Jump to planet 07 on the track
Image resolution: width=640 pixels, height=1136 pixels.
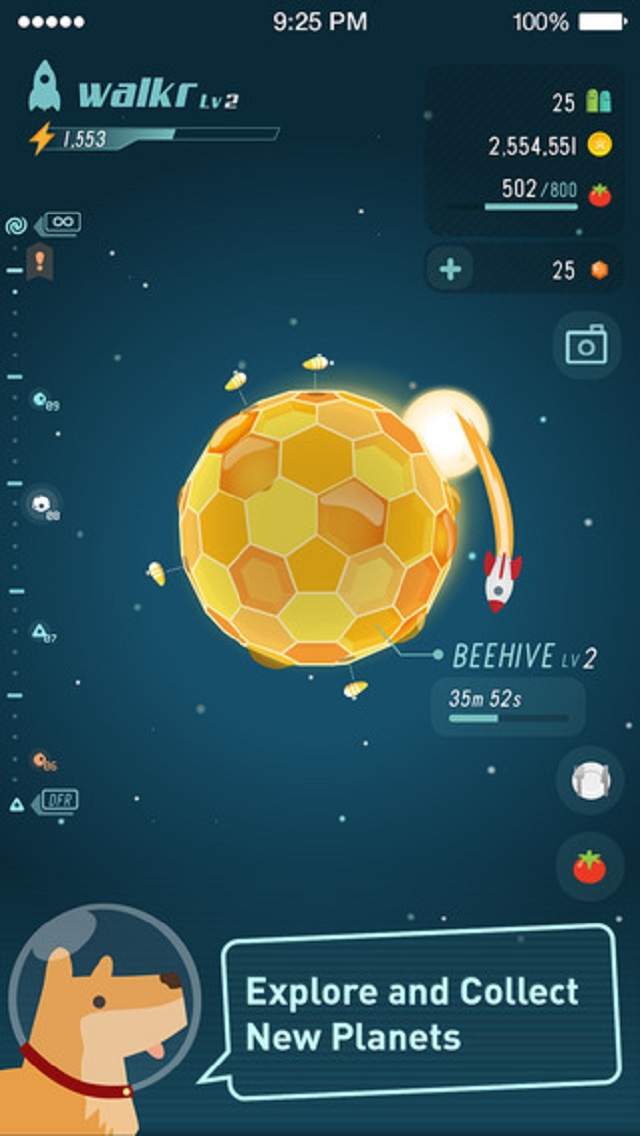pos(42,632)
